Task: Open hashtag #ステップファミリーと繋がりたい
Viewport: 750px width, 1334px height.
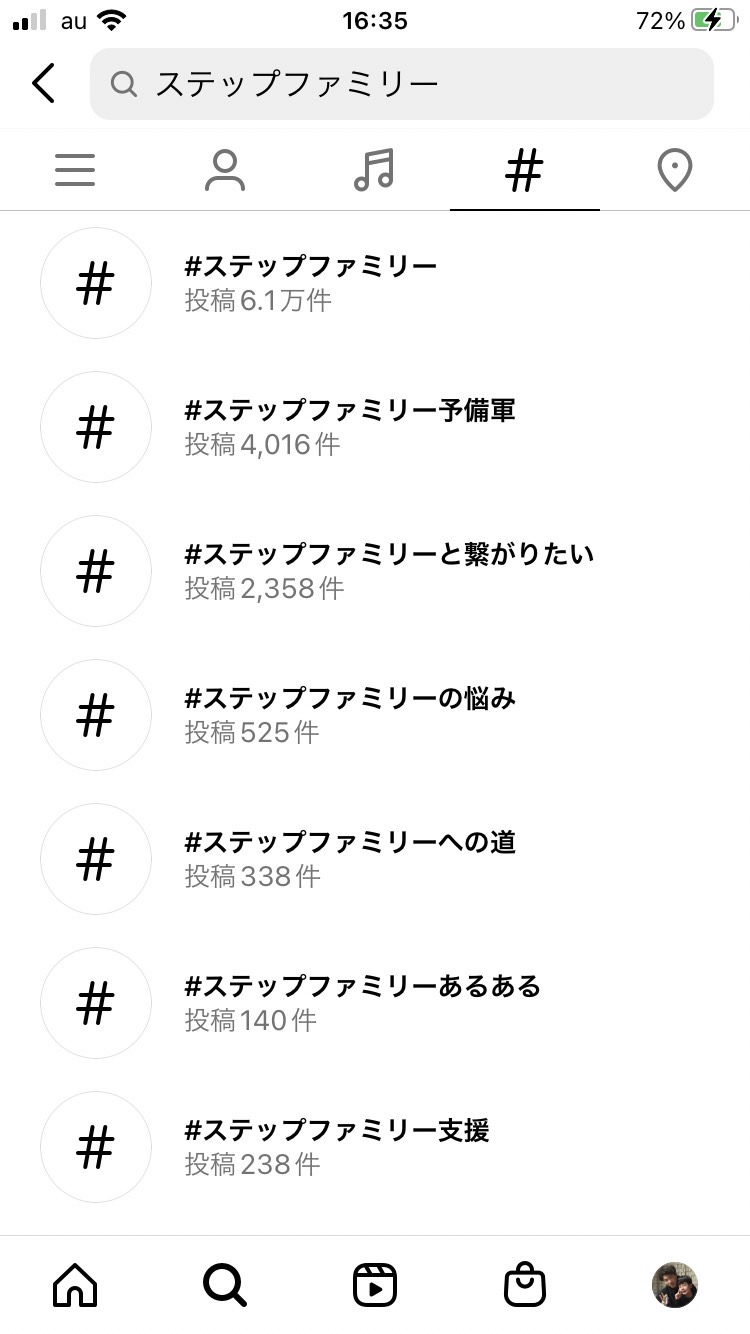Action: click(375, 571)
